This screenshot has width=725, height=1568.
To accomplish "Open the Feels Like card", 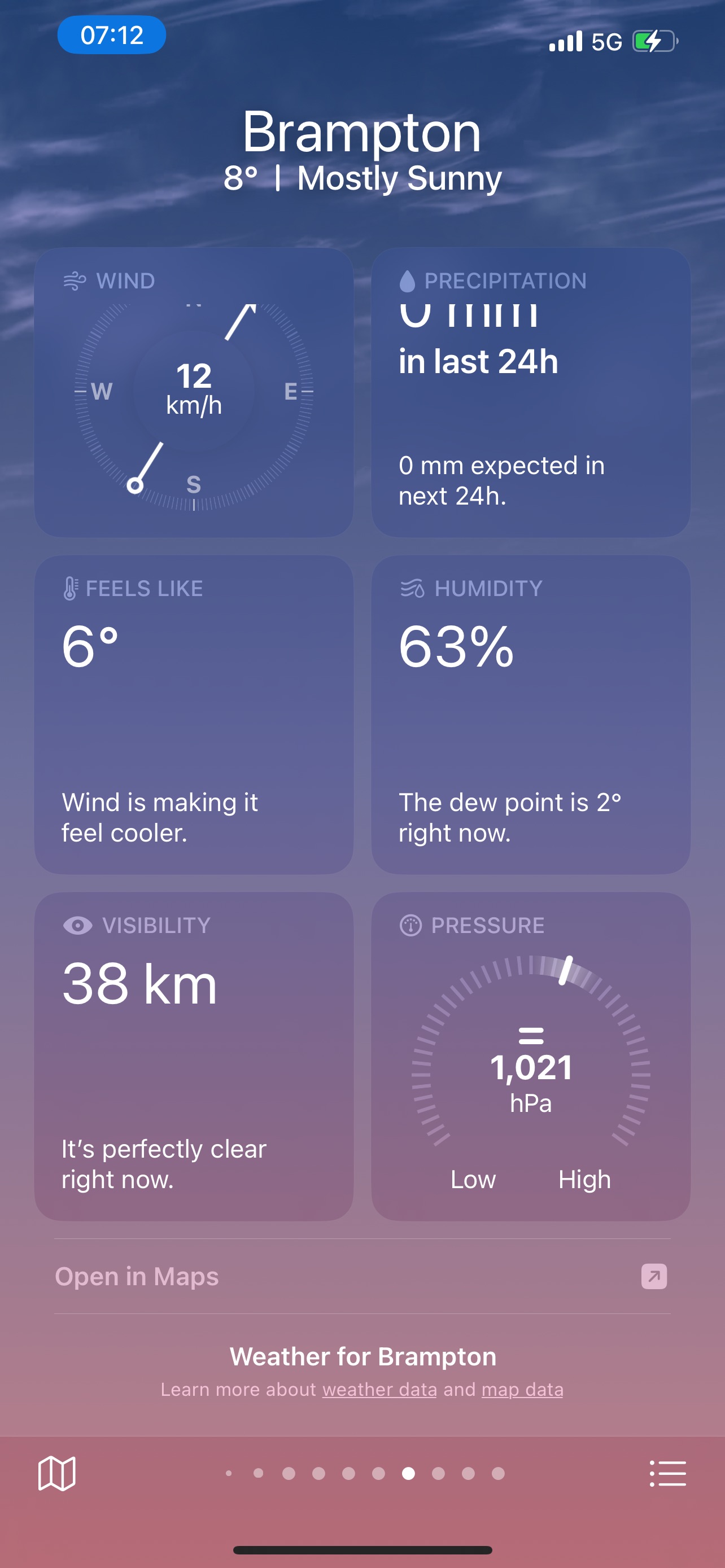I will point(194,715).
